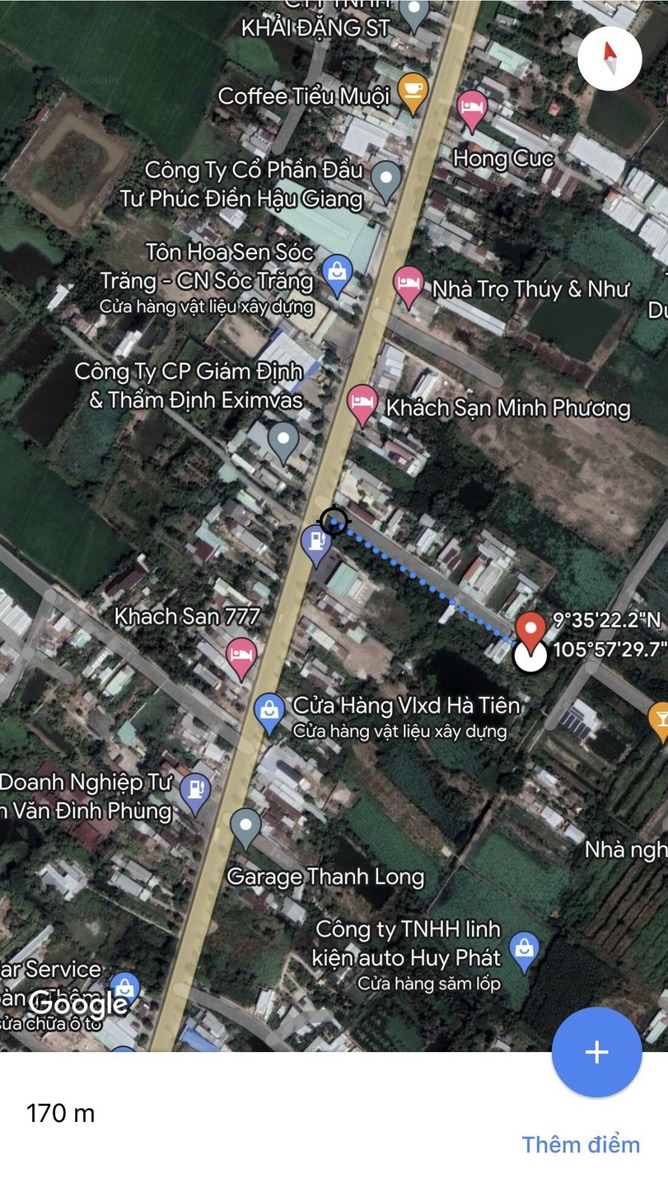Open the Nhà Trọ Thúy & Như pin

(x=407, y=284)
